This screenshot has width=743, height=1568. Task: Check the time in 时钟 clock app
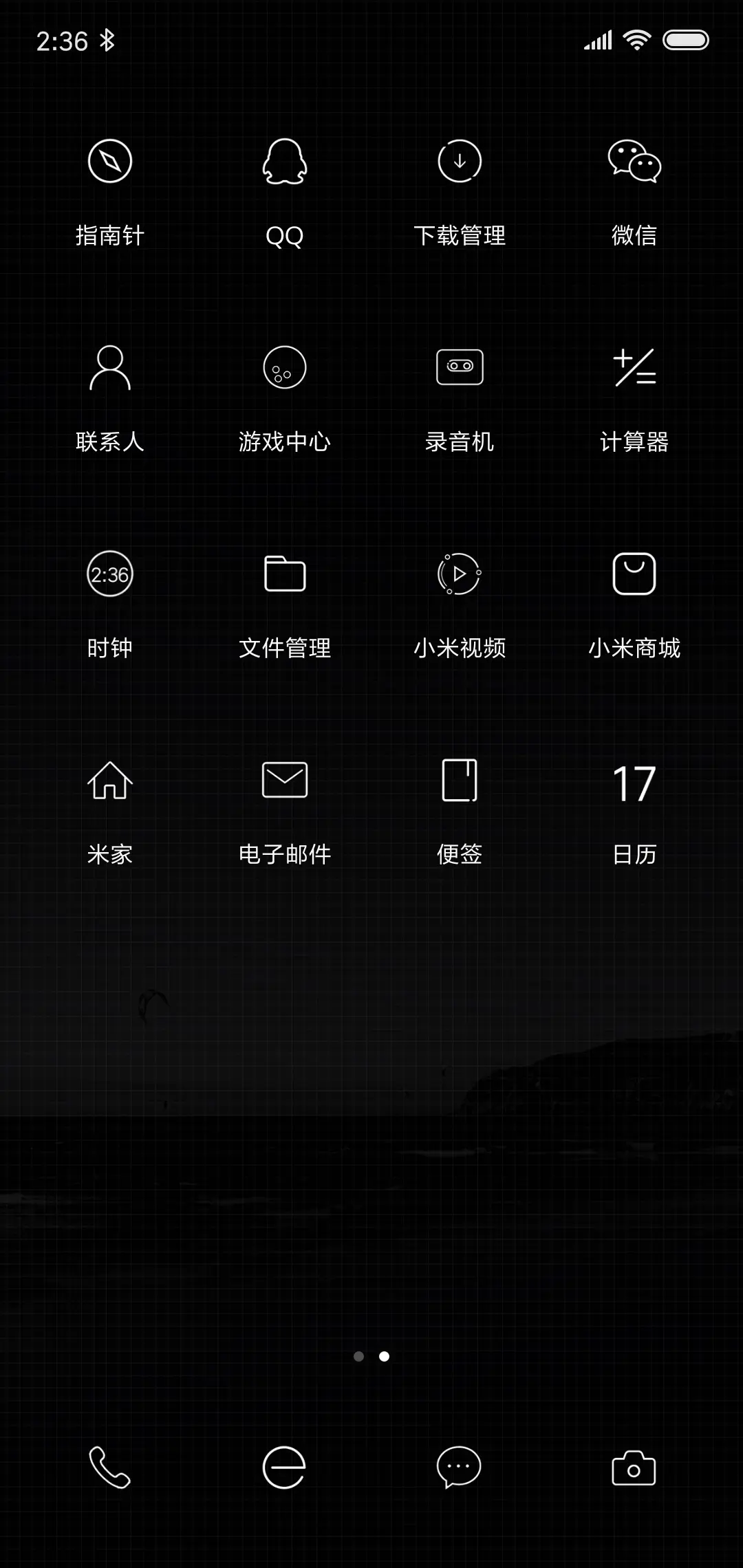click(x=110, y=575)
